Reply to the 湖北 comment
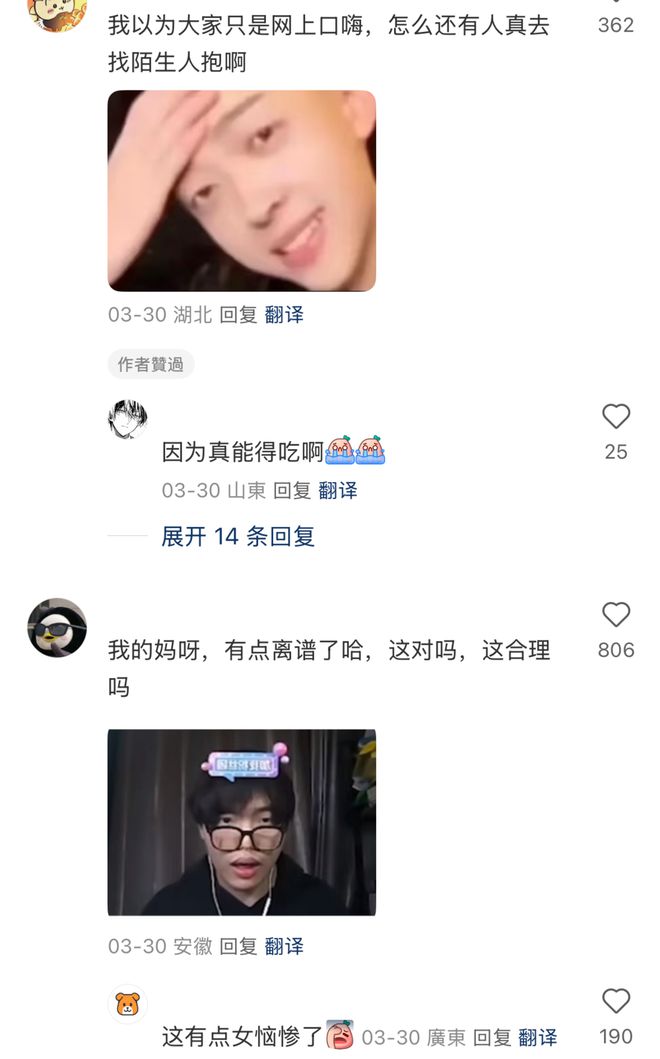The image size is (660, 1059). 238,314
